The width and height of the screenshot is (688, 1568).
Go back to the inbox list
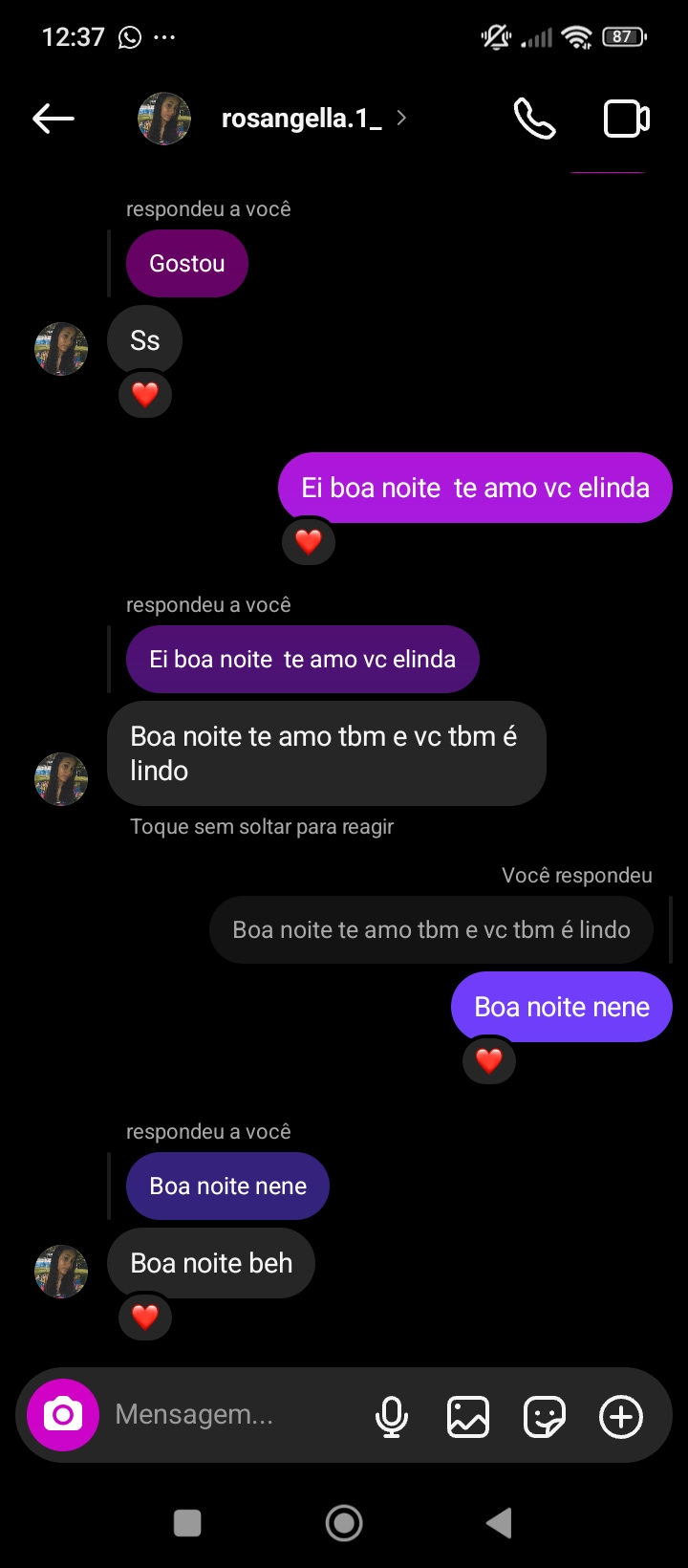point(54,119)
